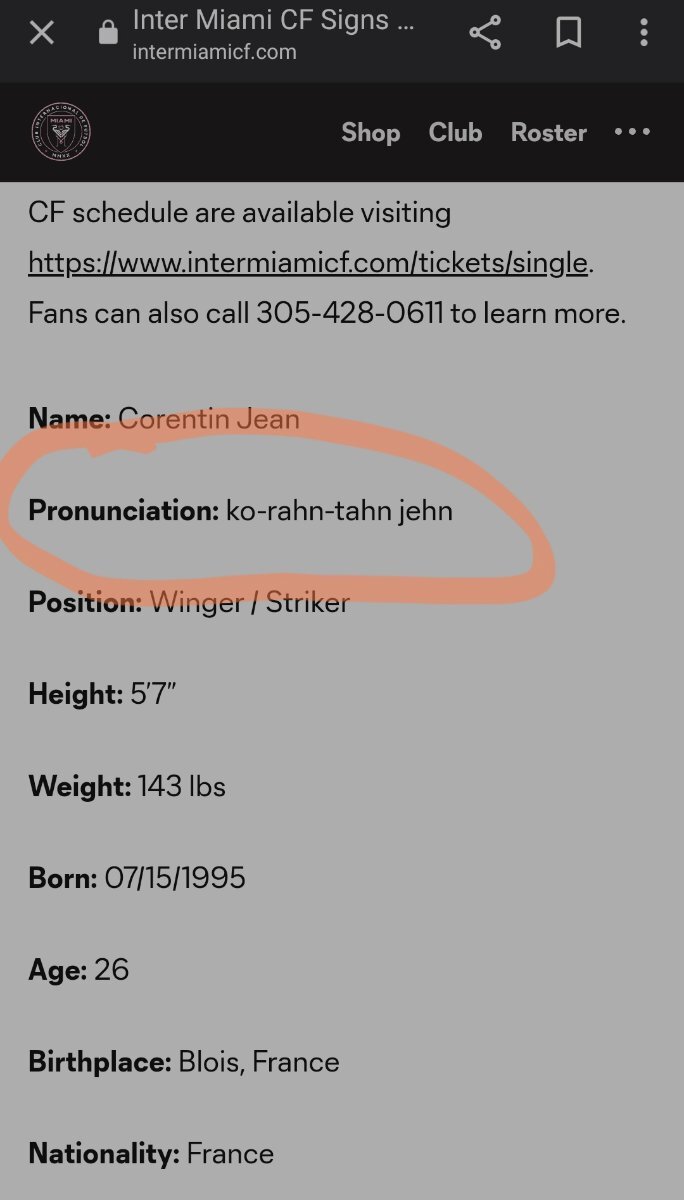Close the browser custom tab

pyautogui.click(x=41, y=34)
